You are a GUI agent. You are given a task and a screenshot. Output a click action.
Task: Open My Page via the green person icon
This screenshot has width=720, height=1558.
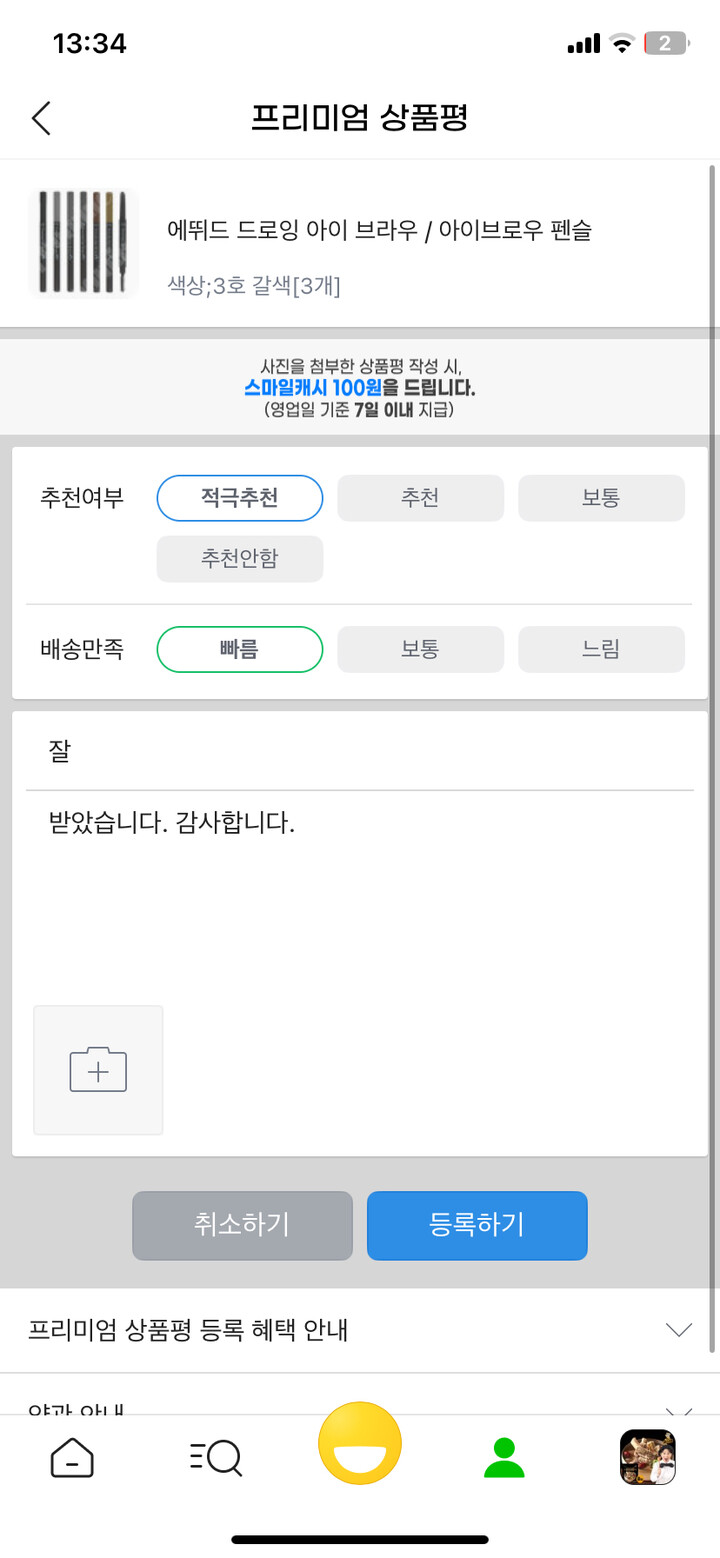504,1457
